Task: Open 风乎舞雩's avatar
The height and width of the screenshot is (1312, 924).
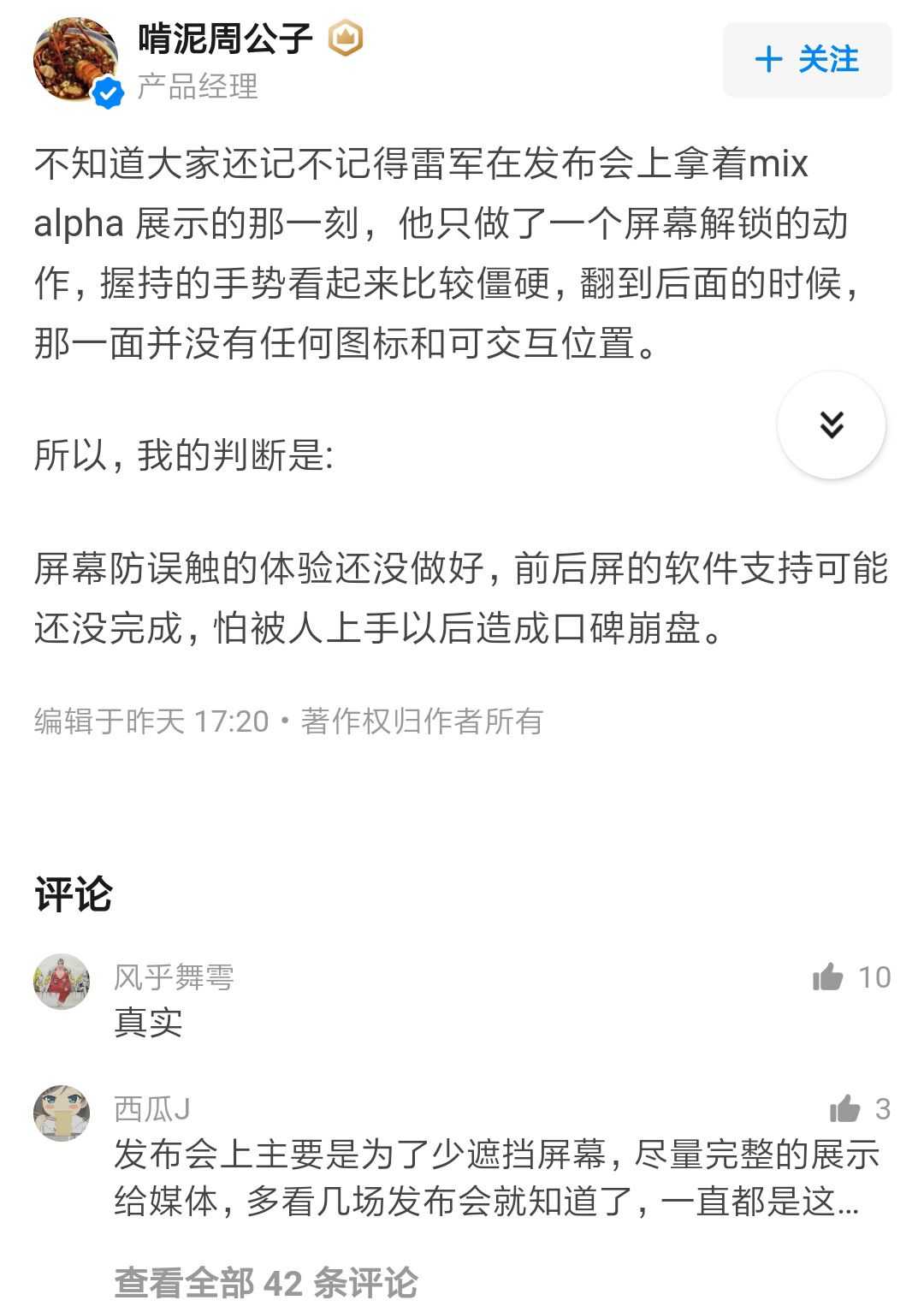Action: [62, 981]
